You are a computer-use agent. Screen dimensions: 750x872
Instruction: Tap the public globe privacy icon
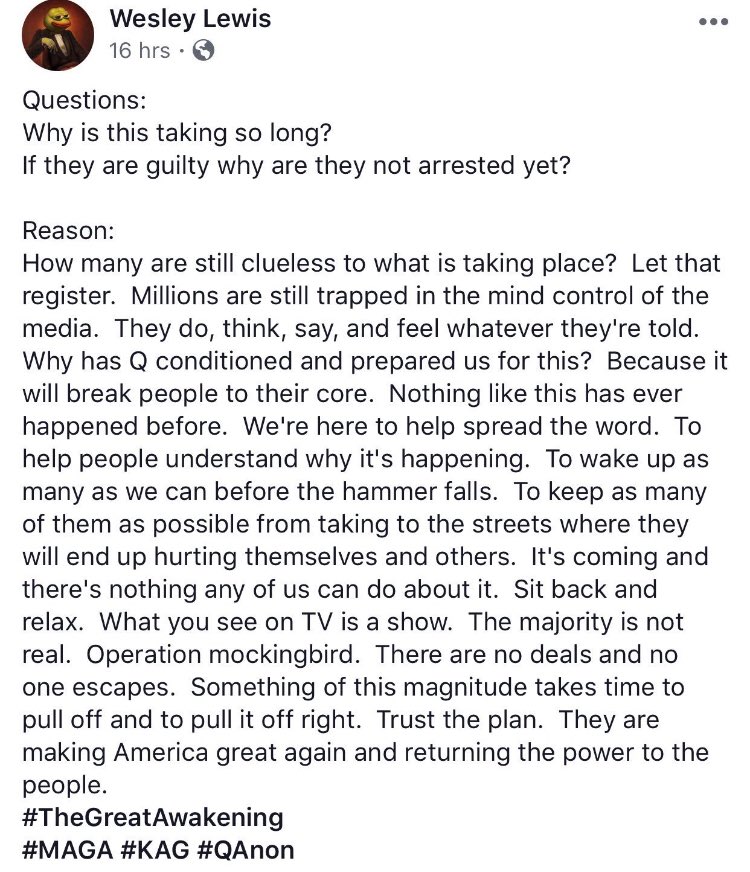[x=203, y=50]
